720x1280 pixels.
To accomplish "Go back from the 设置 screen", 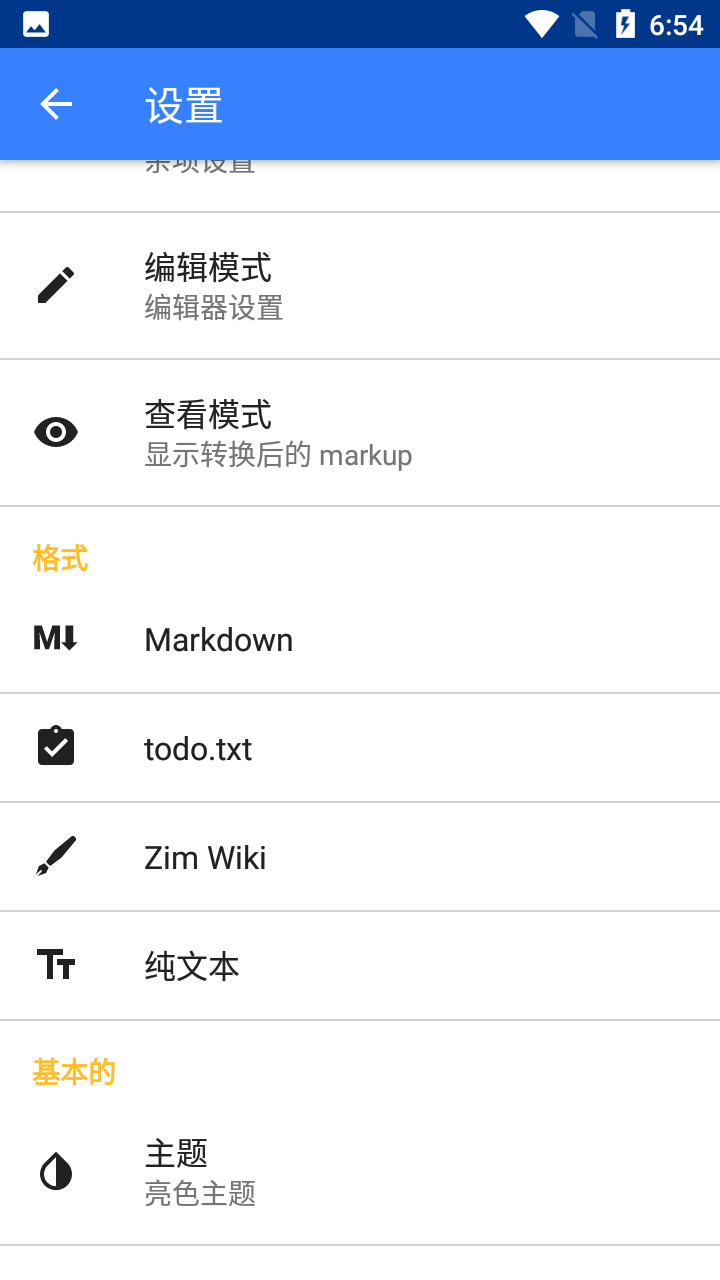I will pyautogui.click(x=56, y=104).
